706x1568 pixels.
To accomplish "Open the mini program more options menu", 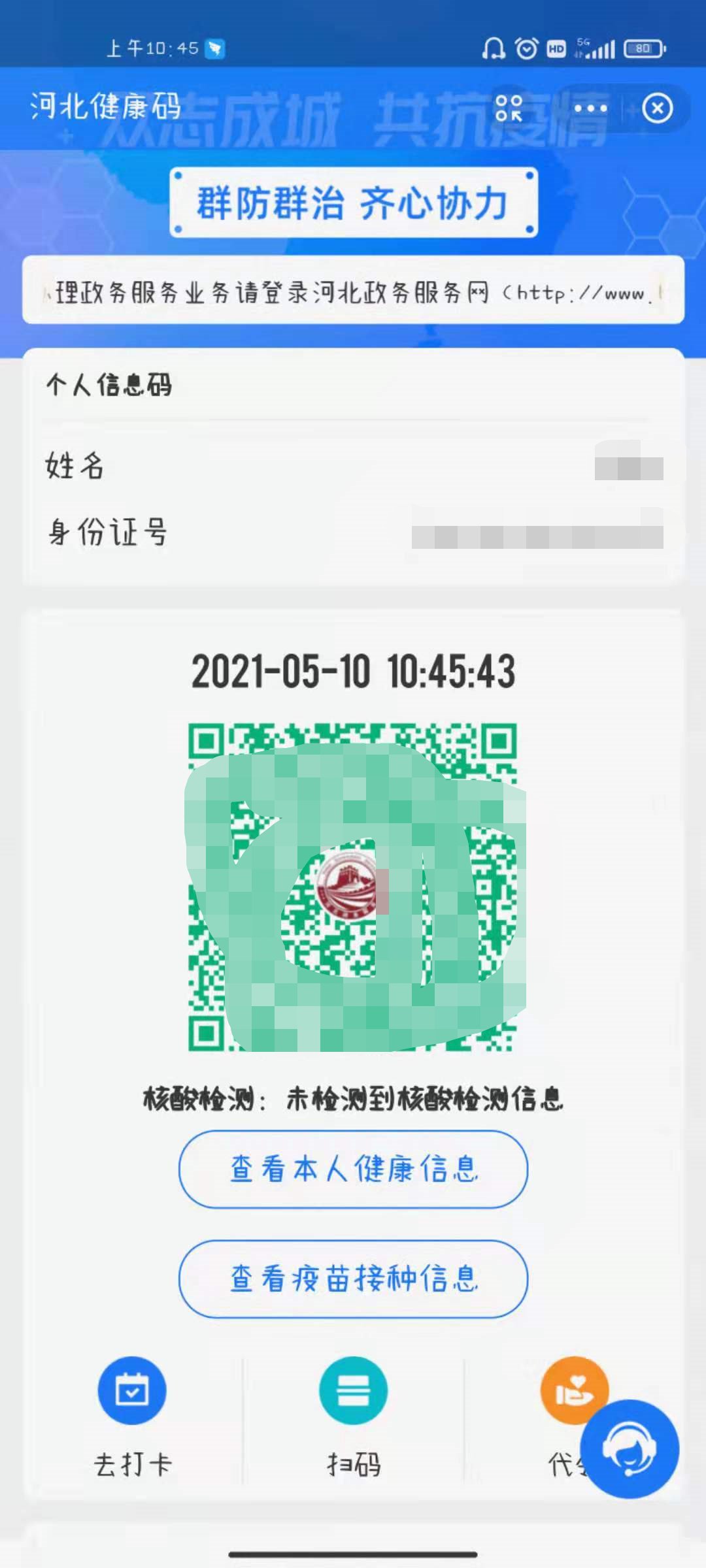I will (591, 108).
